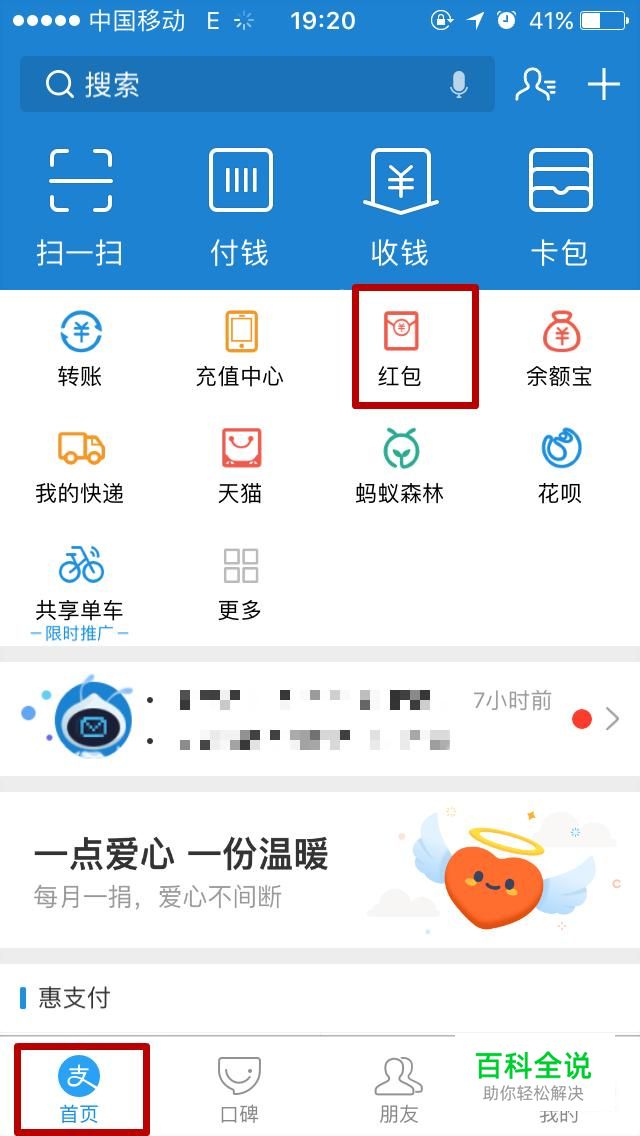640x1136 pixels.
Task: Open 卡包 card wallet
Action: pyautogui.click(x=560, y=207)
